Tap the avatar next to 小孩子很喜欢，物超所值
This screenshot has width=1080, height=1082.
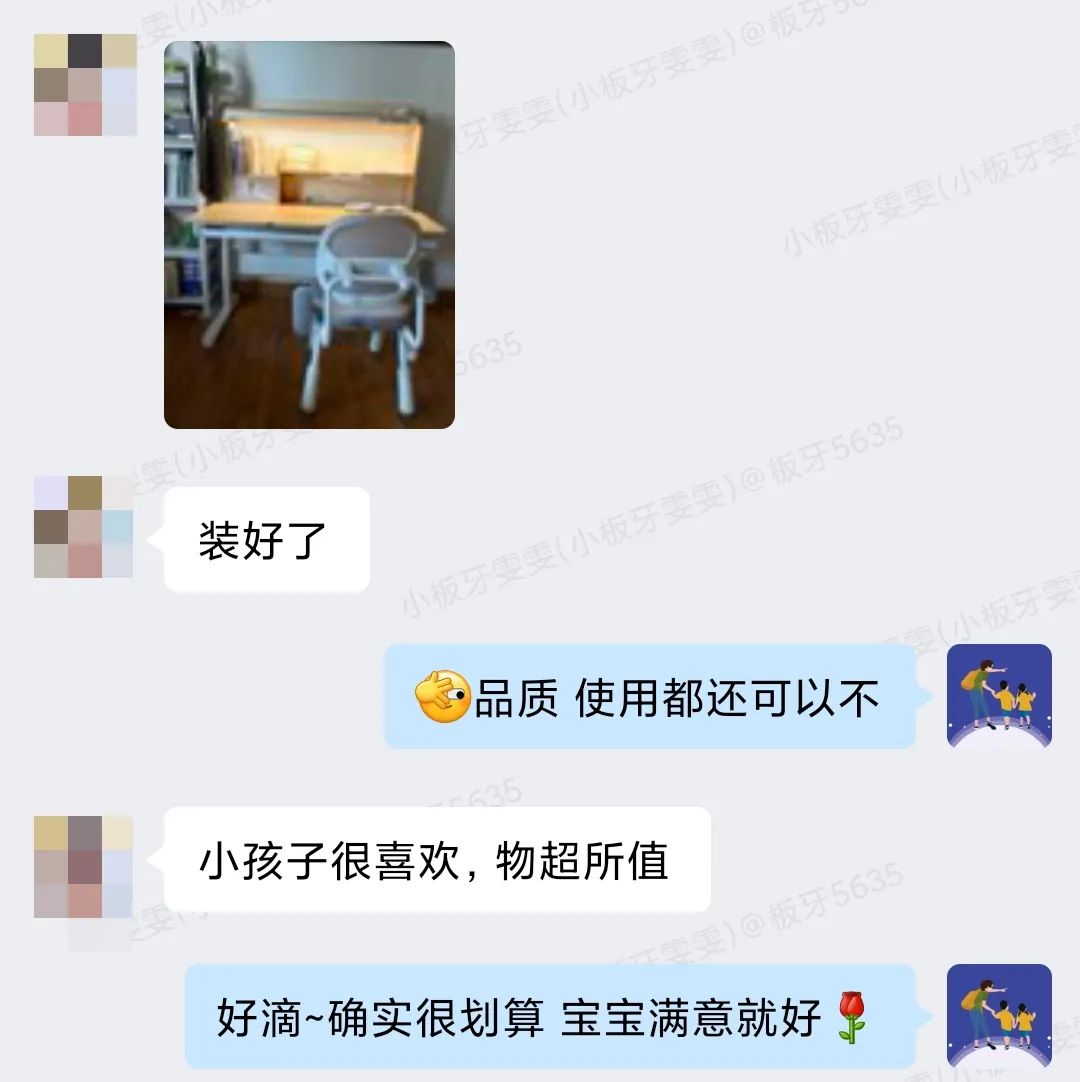pyautogui.click(x=83, y=866)
